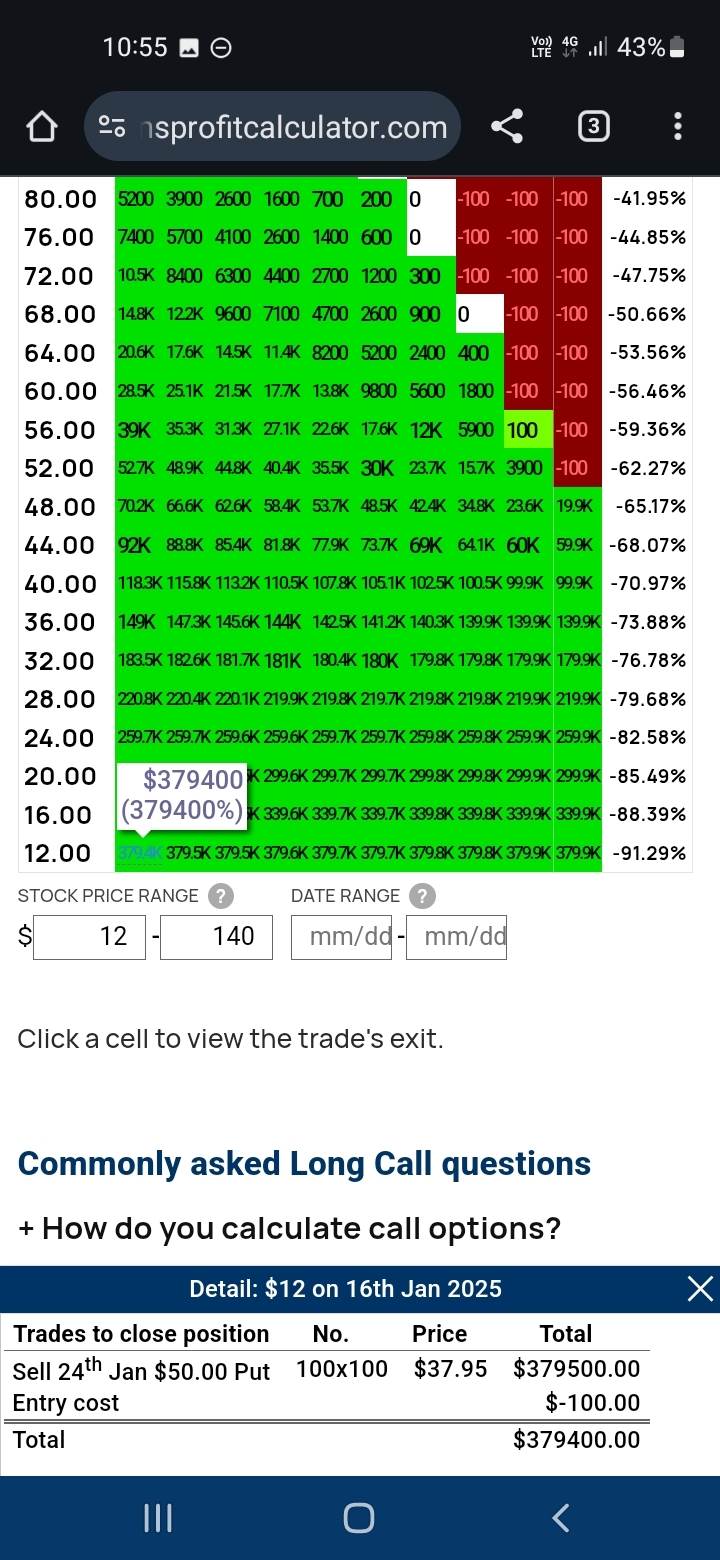Open the tab switcher showing 3 tabs
Screen dimensions: 720x1560
pos(593,127)
